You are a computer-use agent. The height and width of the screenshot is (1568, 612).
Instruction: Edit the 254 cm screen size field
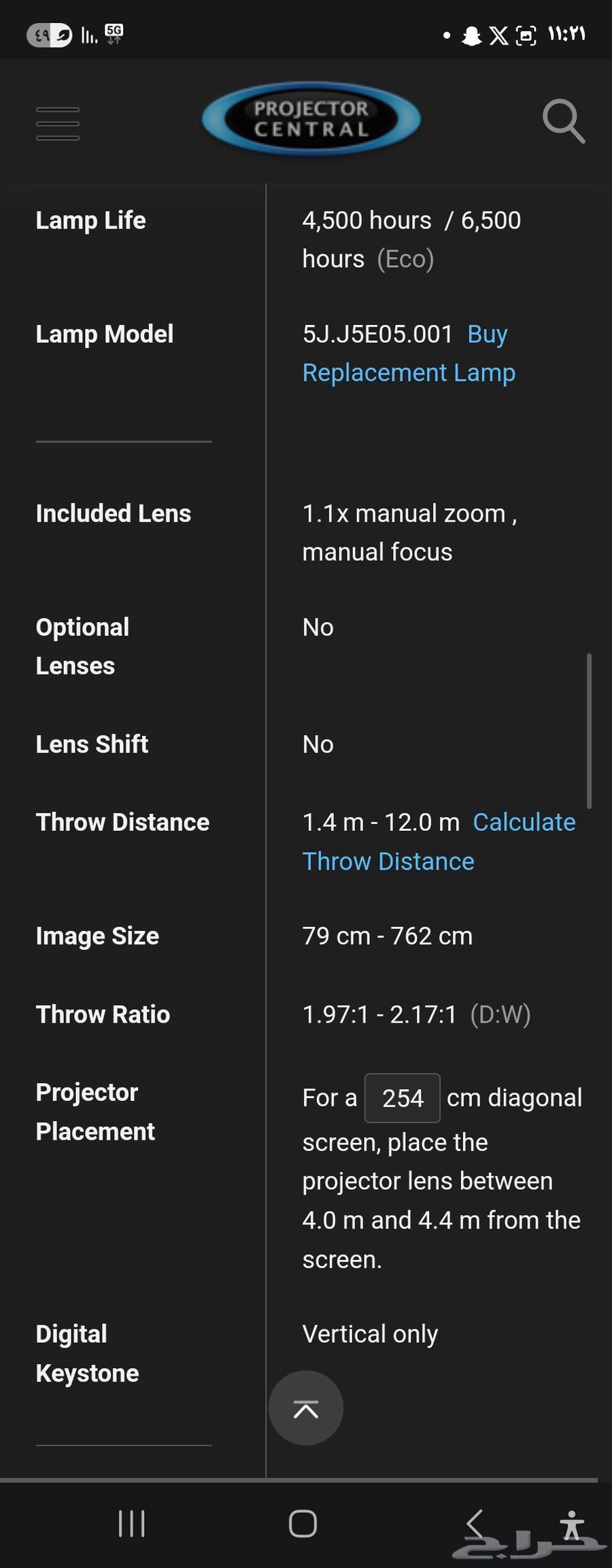[x=402, y=1098]
